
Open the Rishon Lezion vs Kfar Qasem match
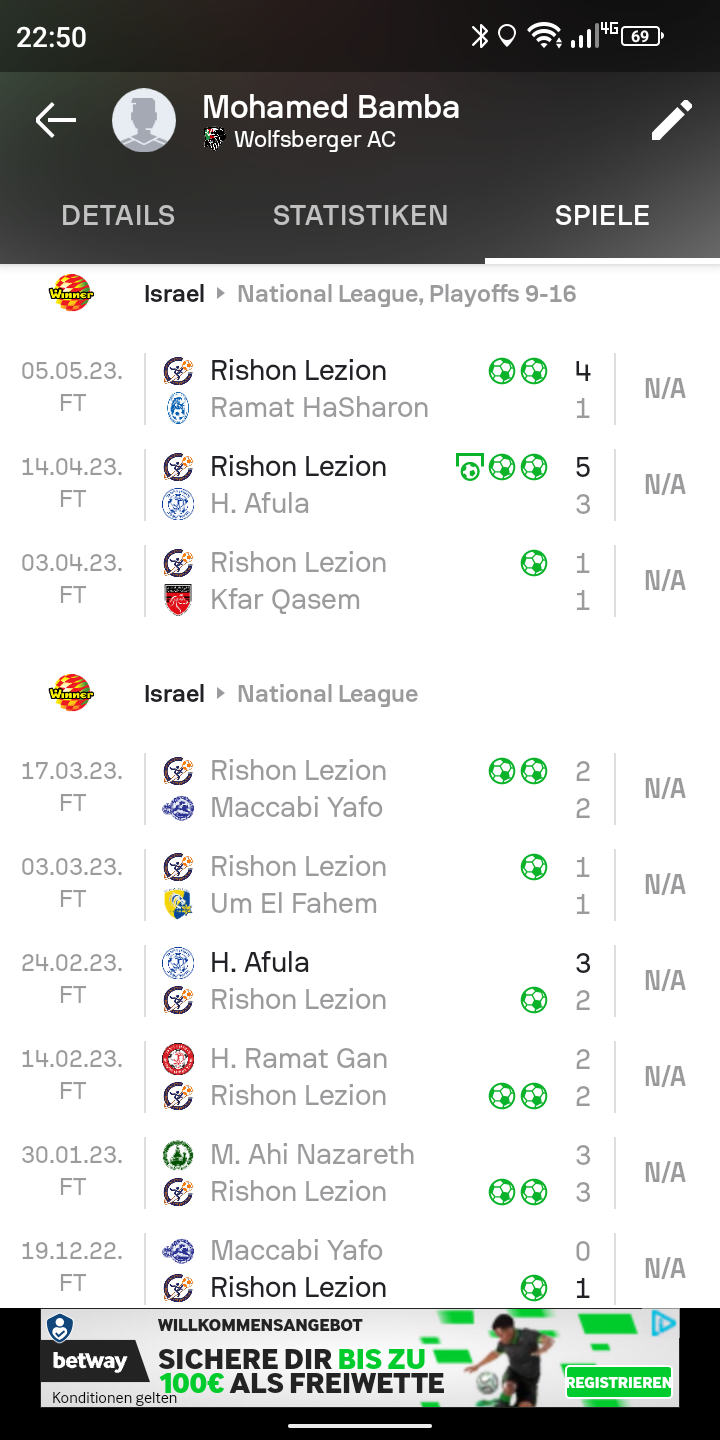point(360,581)
